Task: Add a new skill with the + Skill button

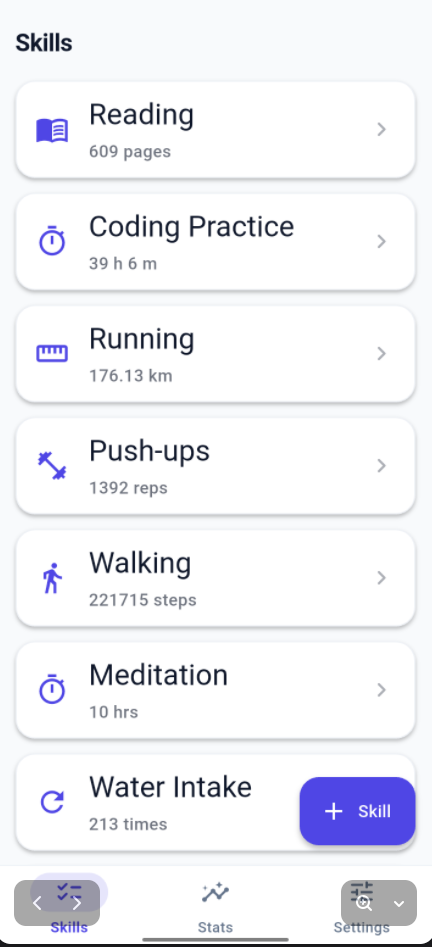Action: click(x=358, y=811)
